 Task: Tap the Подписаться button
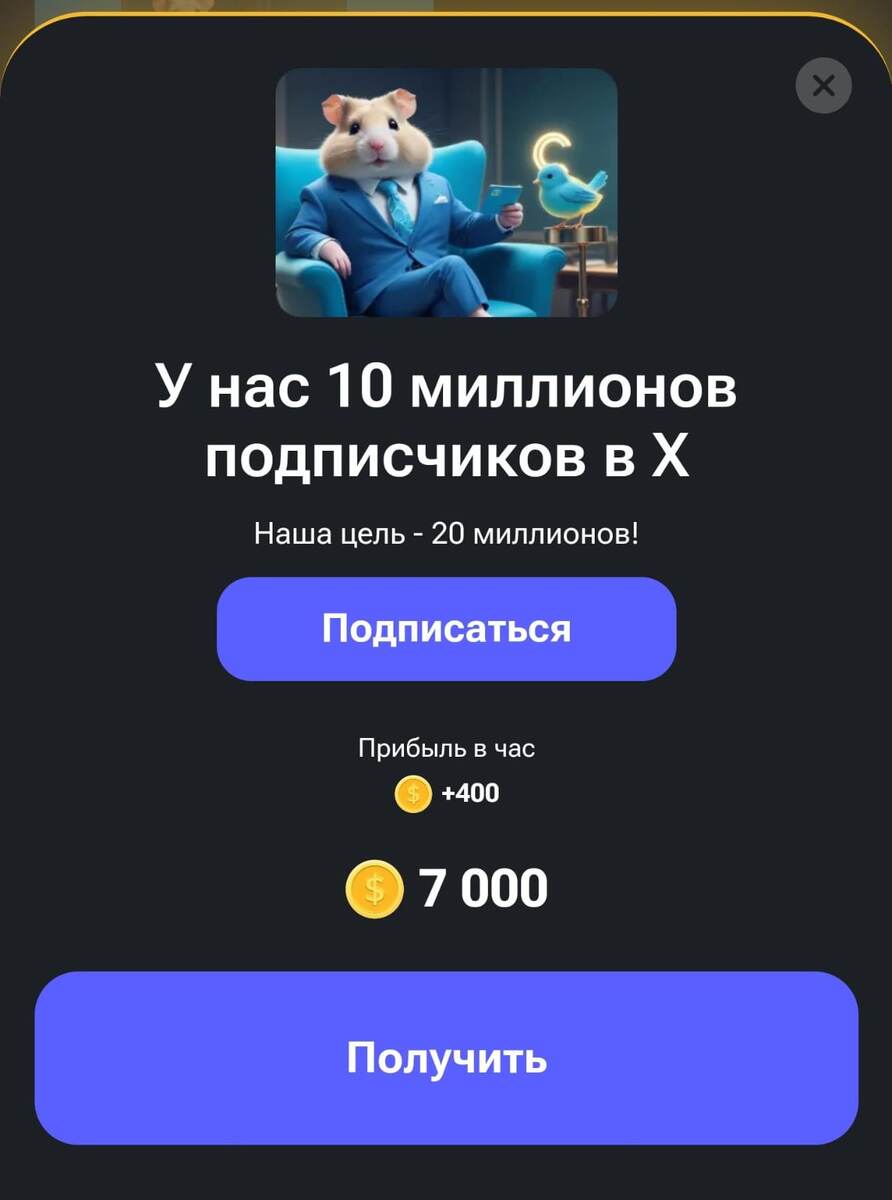point(446,629)
